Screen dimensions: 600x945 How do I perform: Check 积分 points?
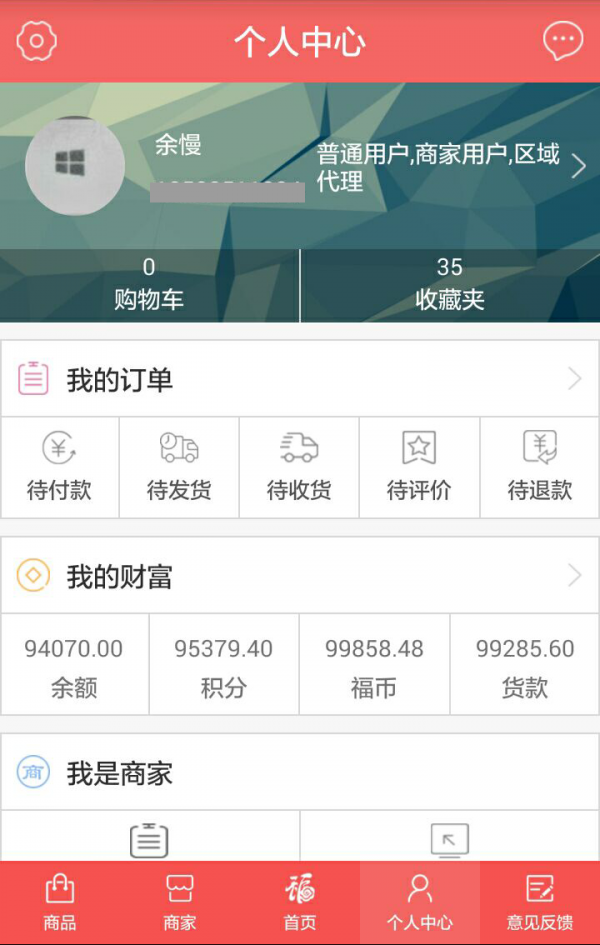tap(224, 666)
